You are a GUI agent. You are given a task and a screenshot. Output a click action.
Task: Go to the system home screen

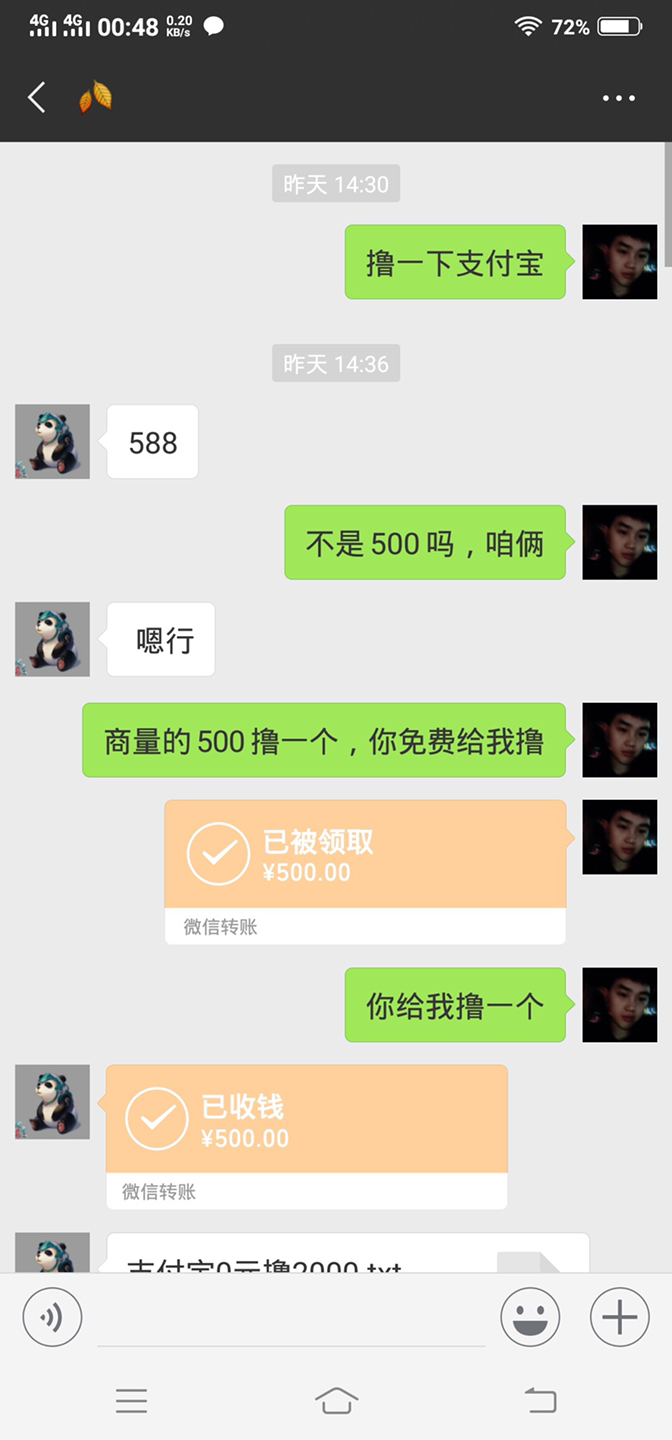pos(336,1400)
